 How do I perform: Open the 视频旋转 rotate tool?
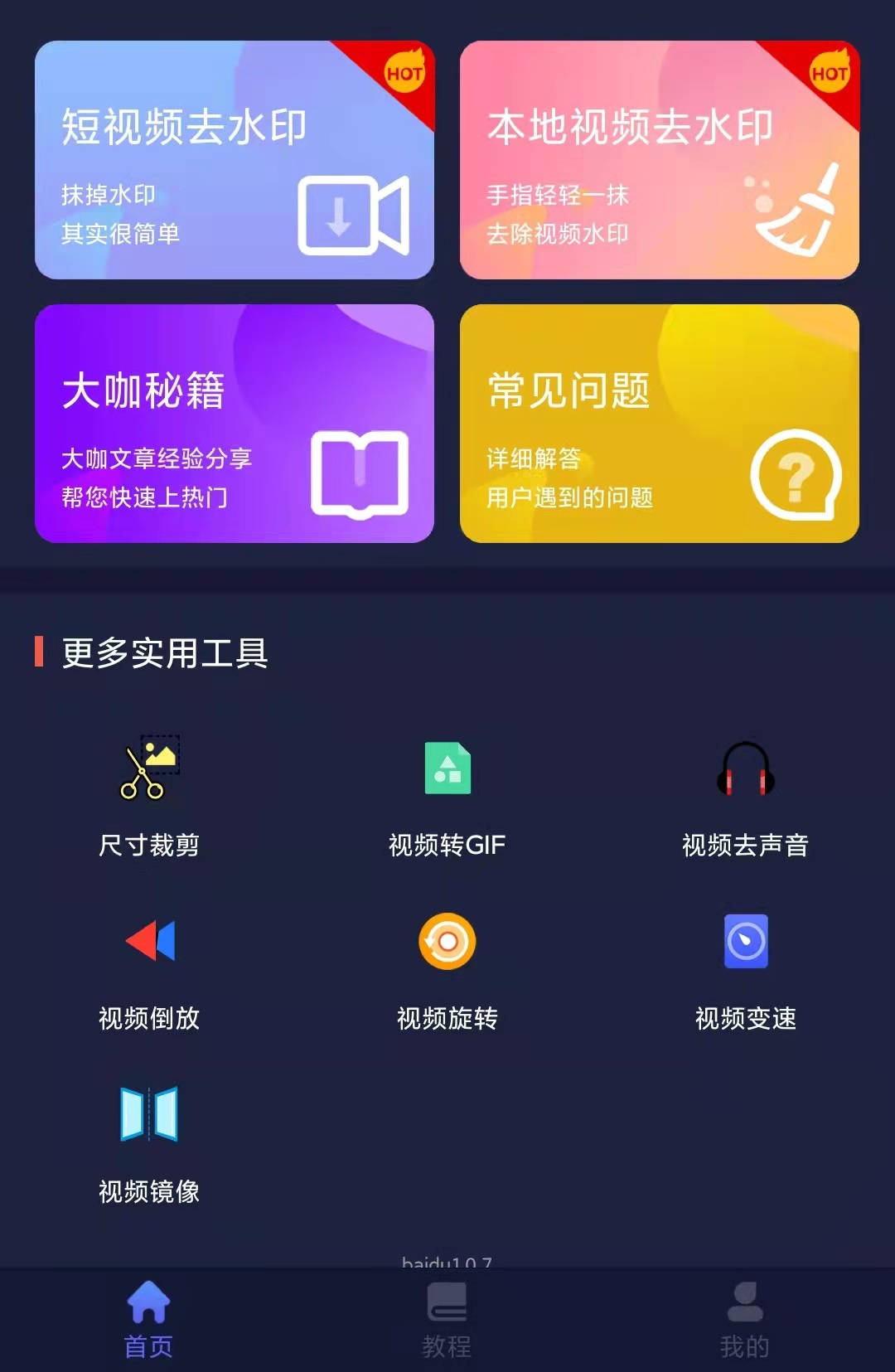coord(447,970)
